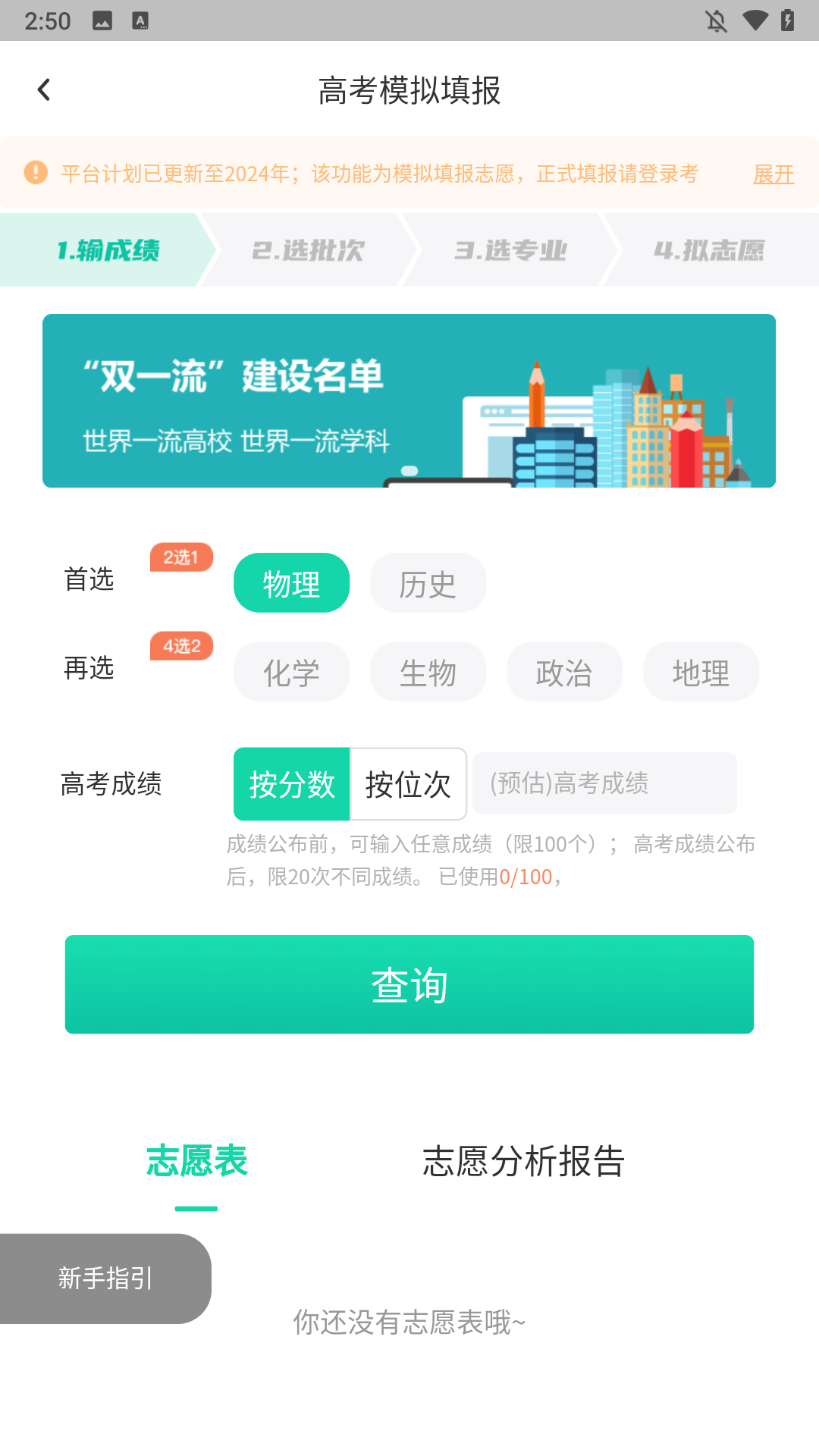Open step 4.拟志愿
Image resolution: width=819 pixels, height=1456 pixels.
(711, 249)
